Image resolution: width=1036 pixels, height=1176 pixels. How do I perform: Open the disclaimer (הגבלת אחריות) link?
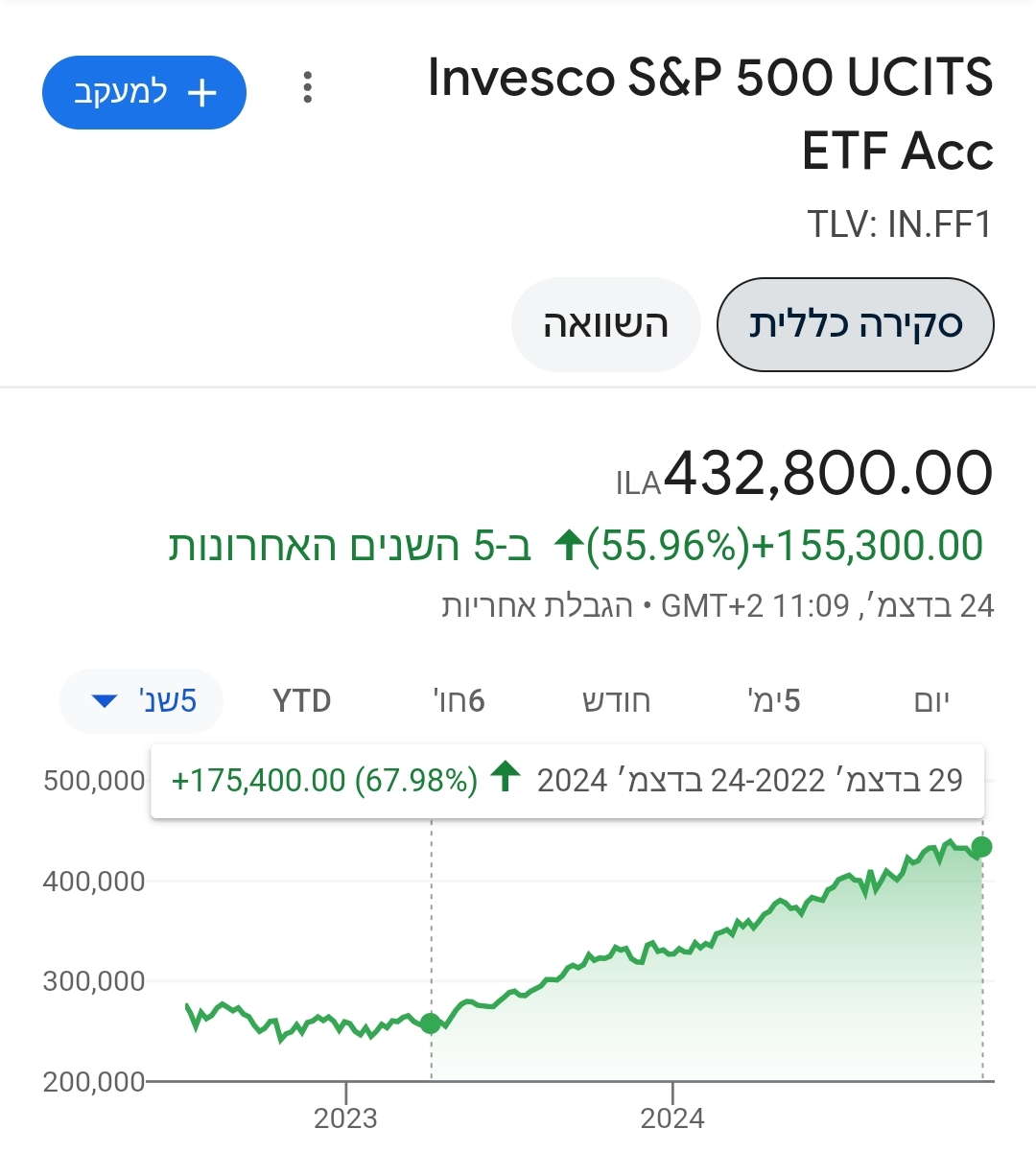pos(537,606)
